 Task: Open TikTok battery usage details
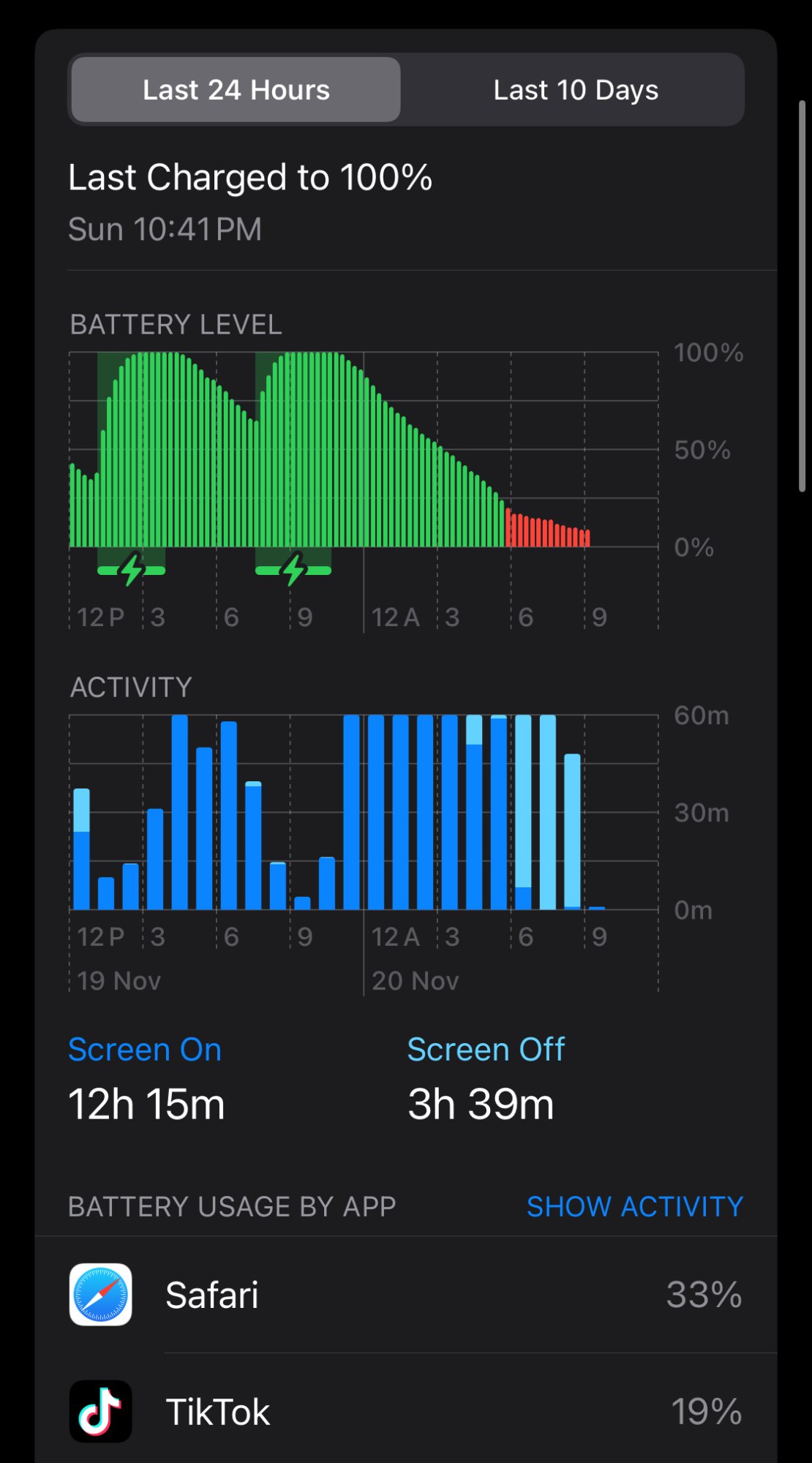coord(405,1411)
